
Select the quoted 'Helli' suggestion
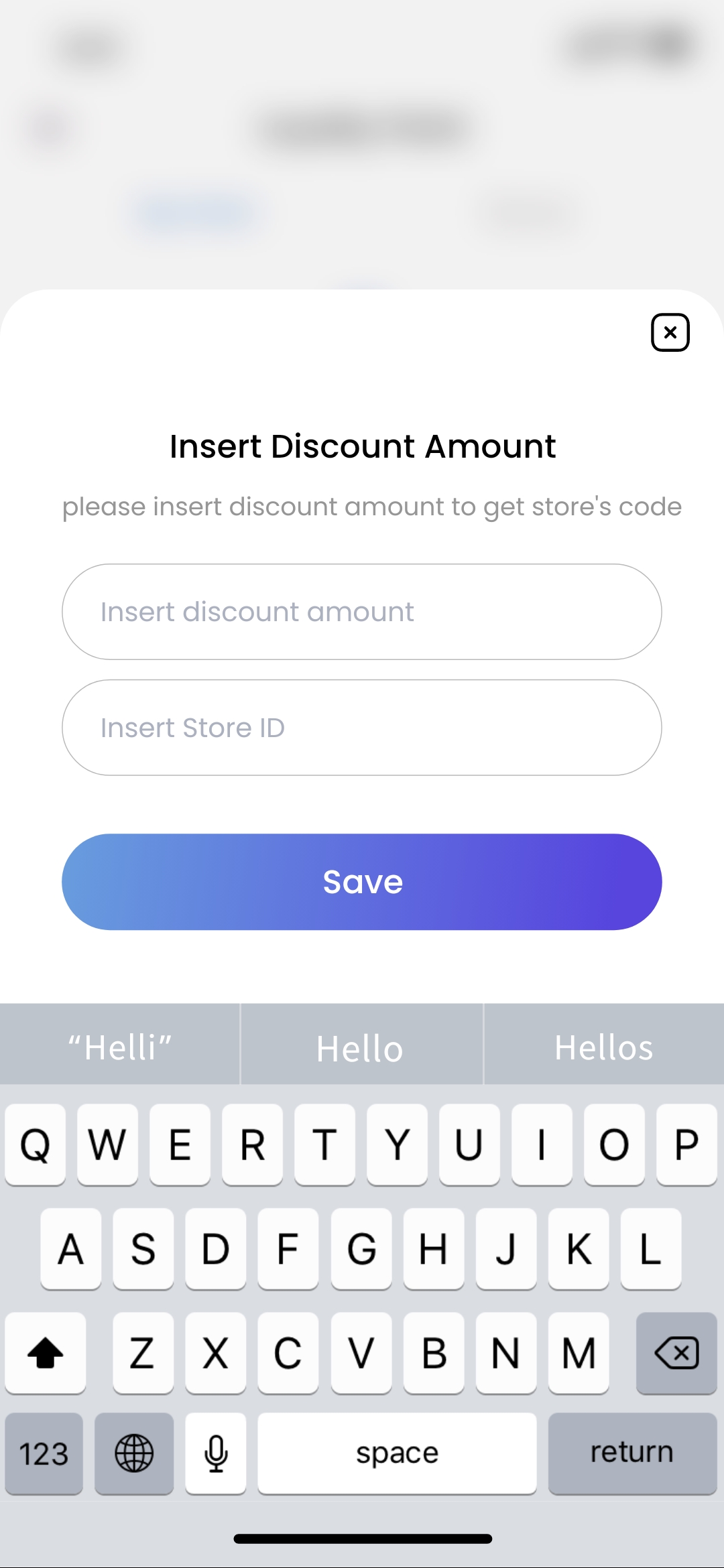pos(120,1048)
